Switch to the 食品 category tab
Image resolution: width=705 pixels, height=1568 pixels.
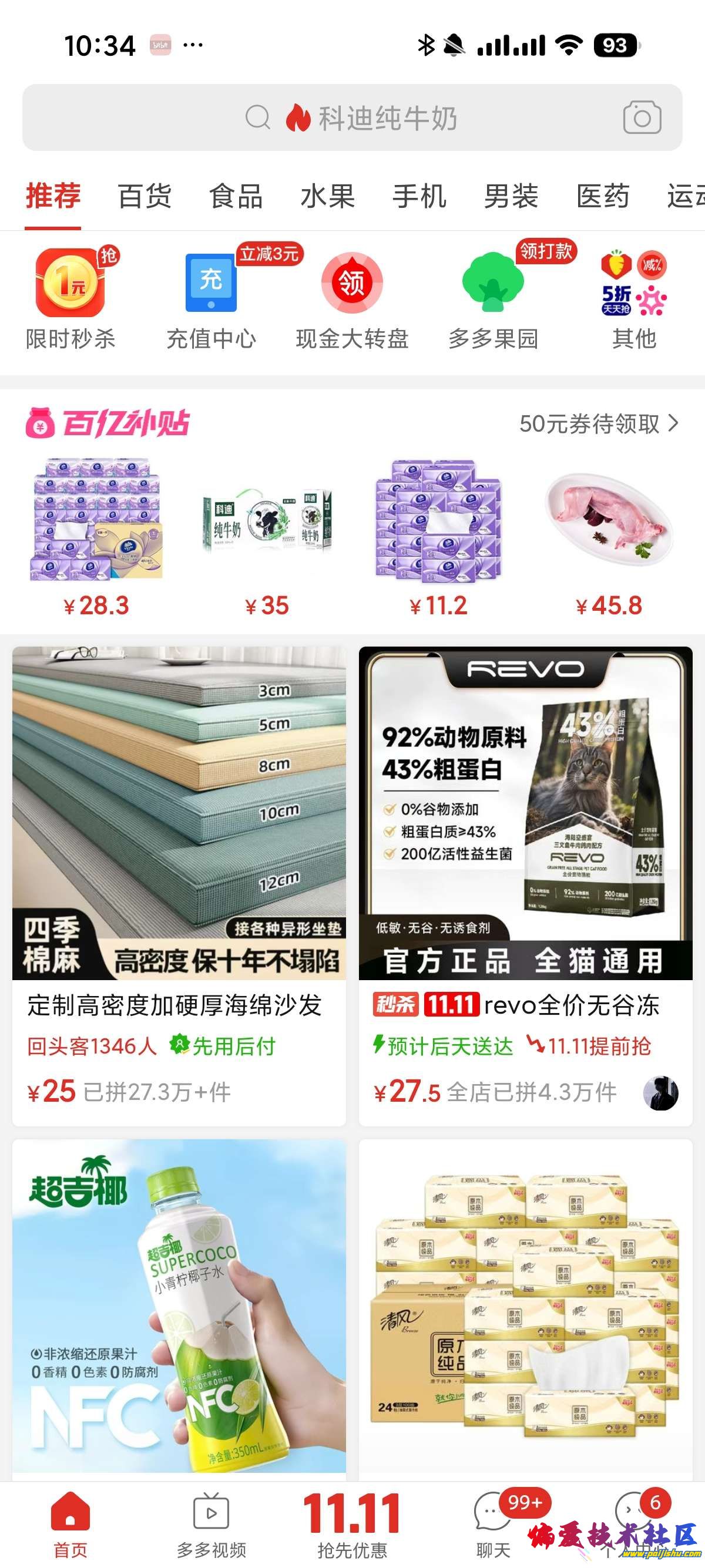click(x=236, y=196)
